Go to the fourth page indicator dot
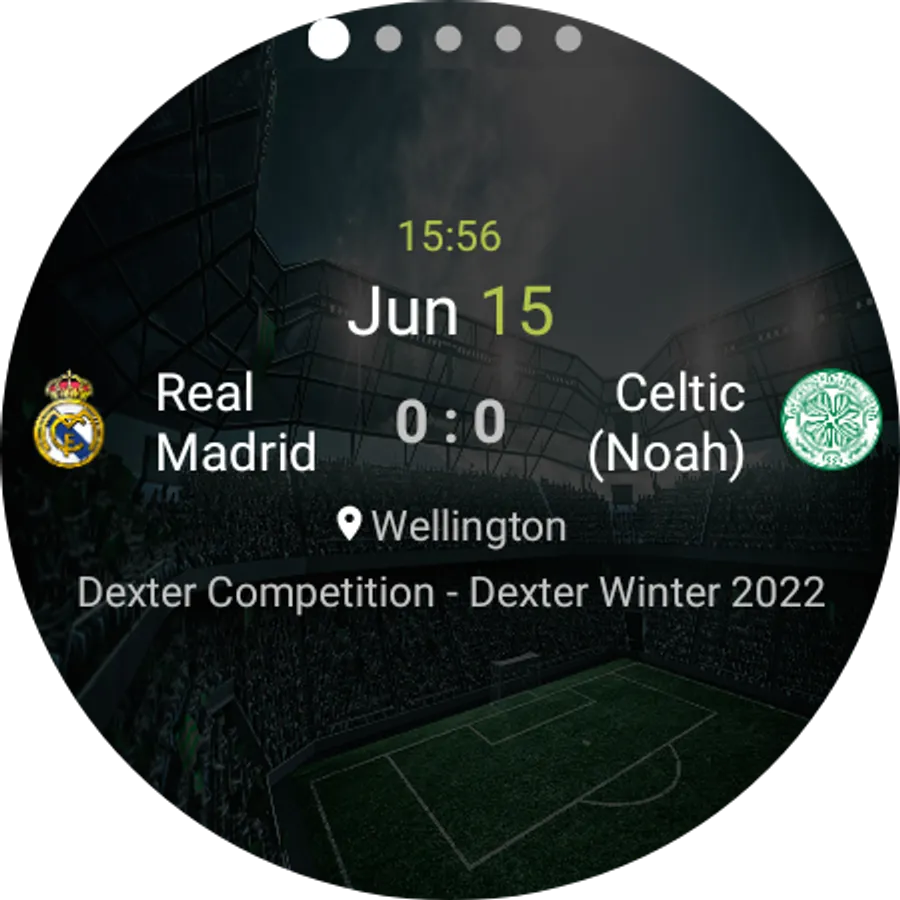The height and width of the screenshot is (900, 900). [x=509, y=38]
